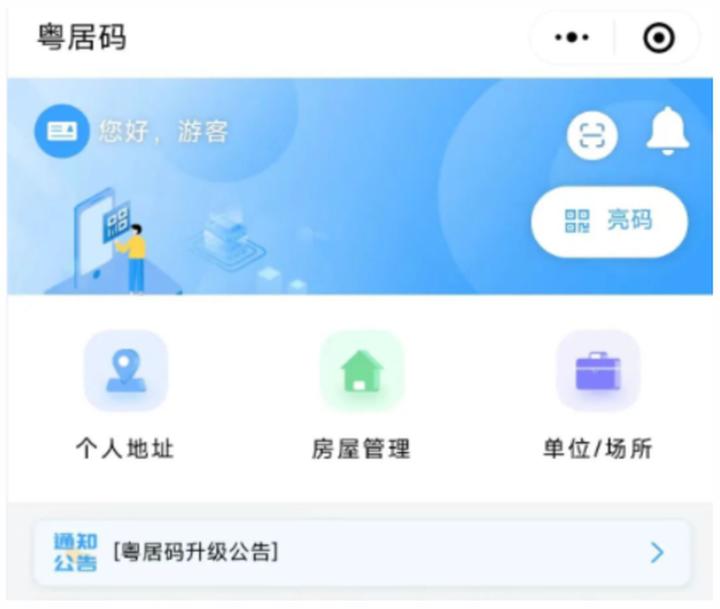Open the 粤居码升级公告 notice
Image resolution: width=720 pixels, height=609 pixels.
coord(360,552)
